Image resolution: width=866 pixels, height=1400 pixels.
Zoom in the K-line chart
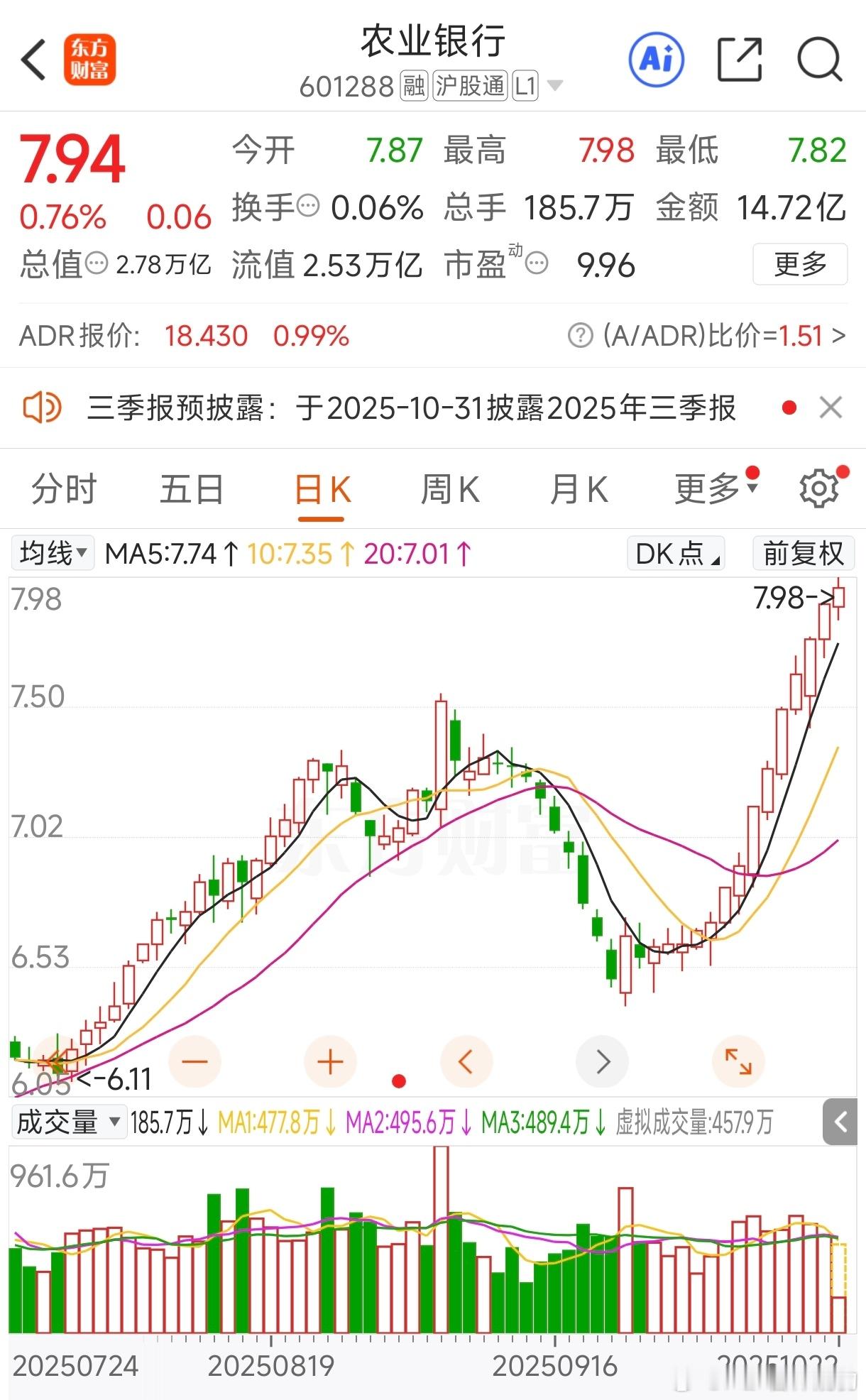[330, 1062]
